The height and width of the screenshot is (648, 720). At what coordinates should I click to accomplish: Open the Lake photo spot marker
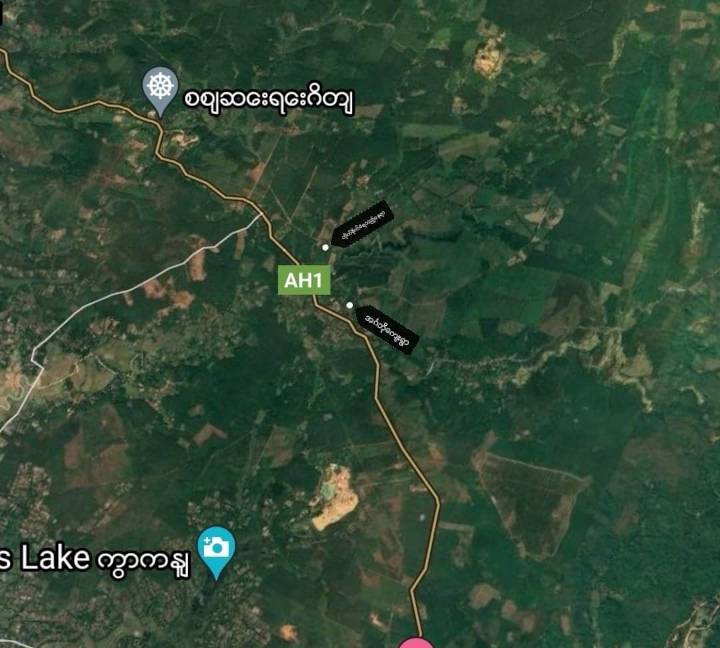tap(216, 548)
